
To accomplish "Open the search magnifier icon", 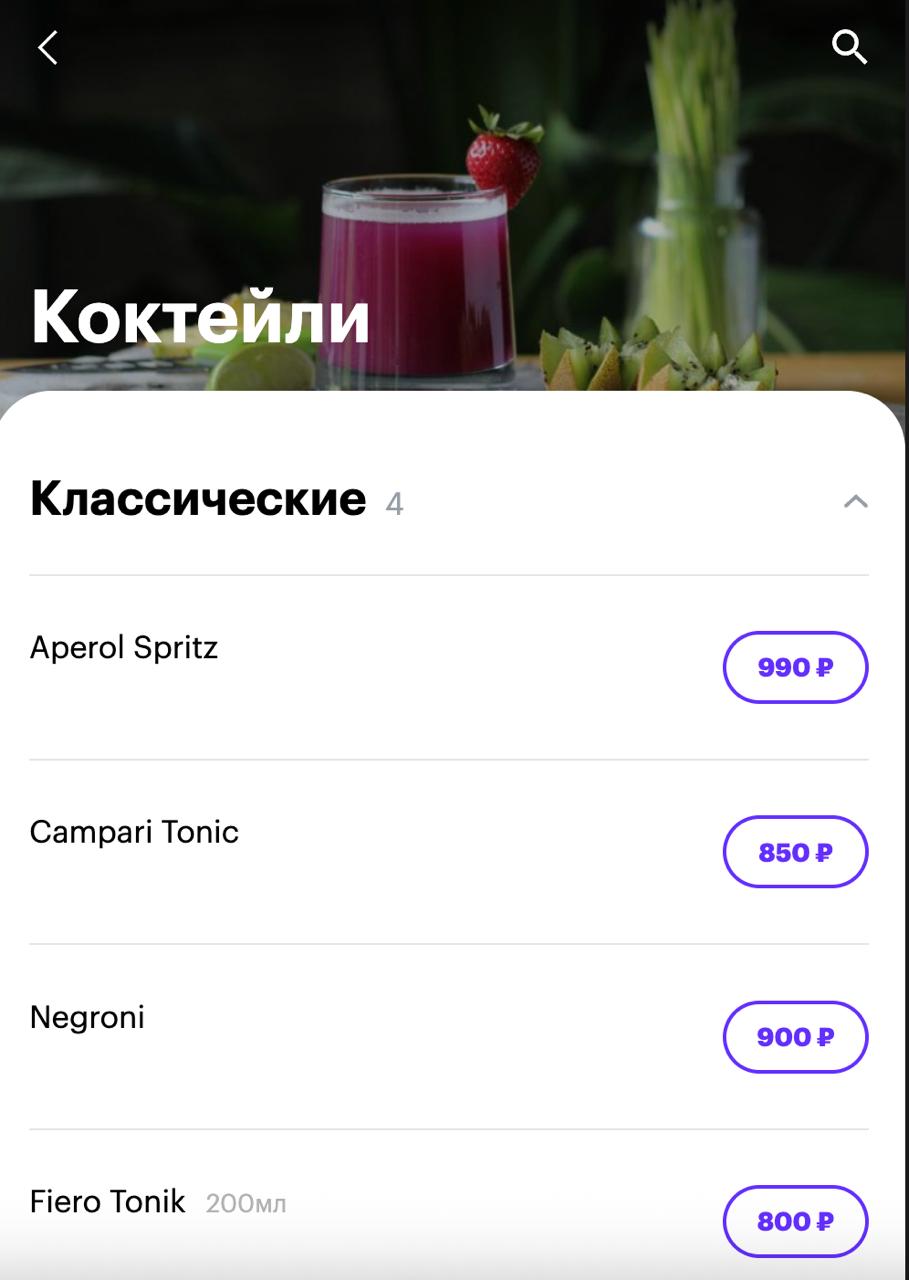I will click(849, 47).
